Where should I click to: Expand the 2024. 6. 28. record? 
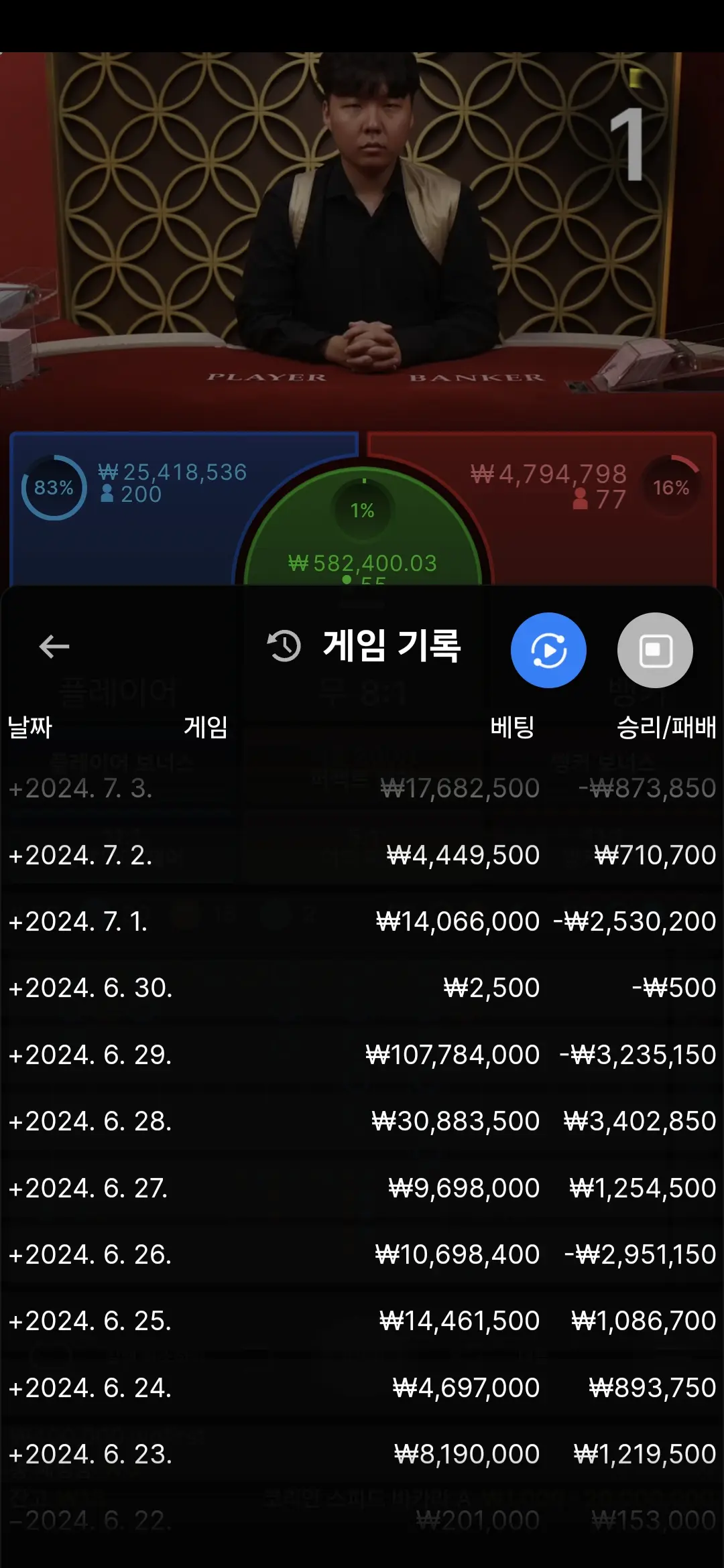[362, 1121]
